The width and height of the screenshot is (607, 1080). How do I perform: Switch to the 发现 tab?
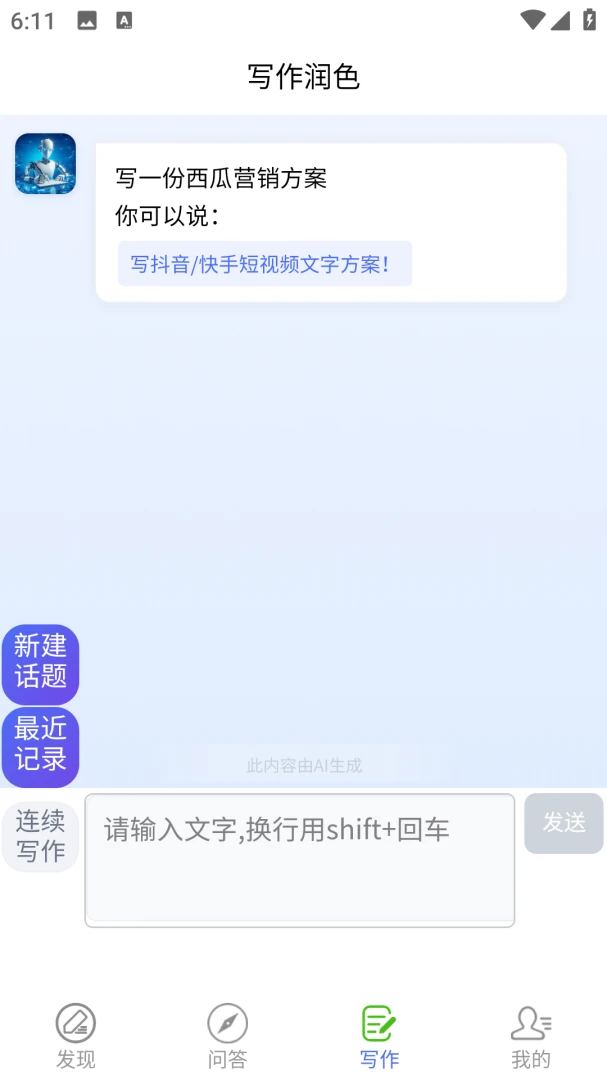pyautogui.click(x=76, y=1036)
